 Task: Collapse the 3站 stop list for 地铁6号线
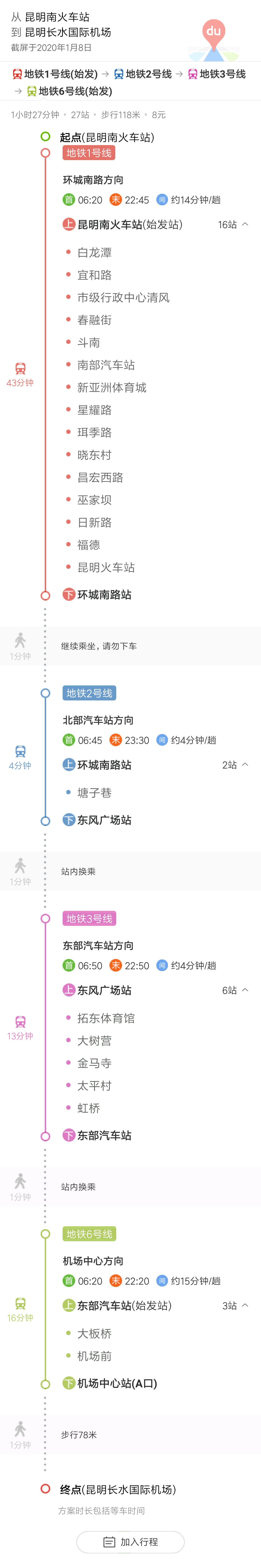pyautogui.click(x=235, y=1305)
